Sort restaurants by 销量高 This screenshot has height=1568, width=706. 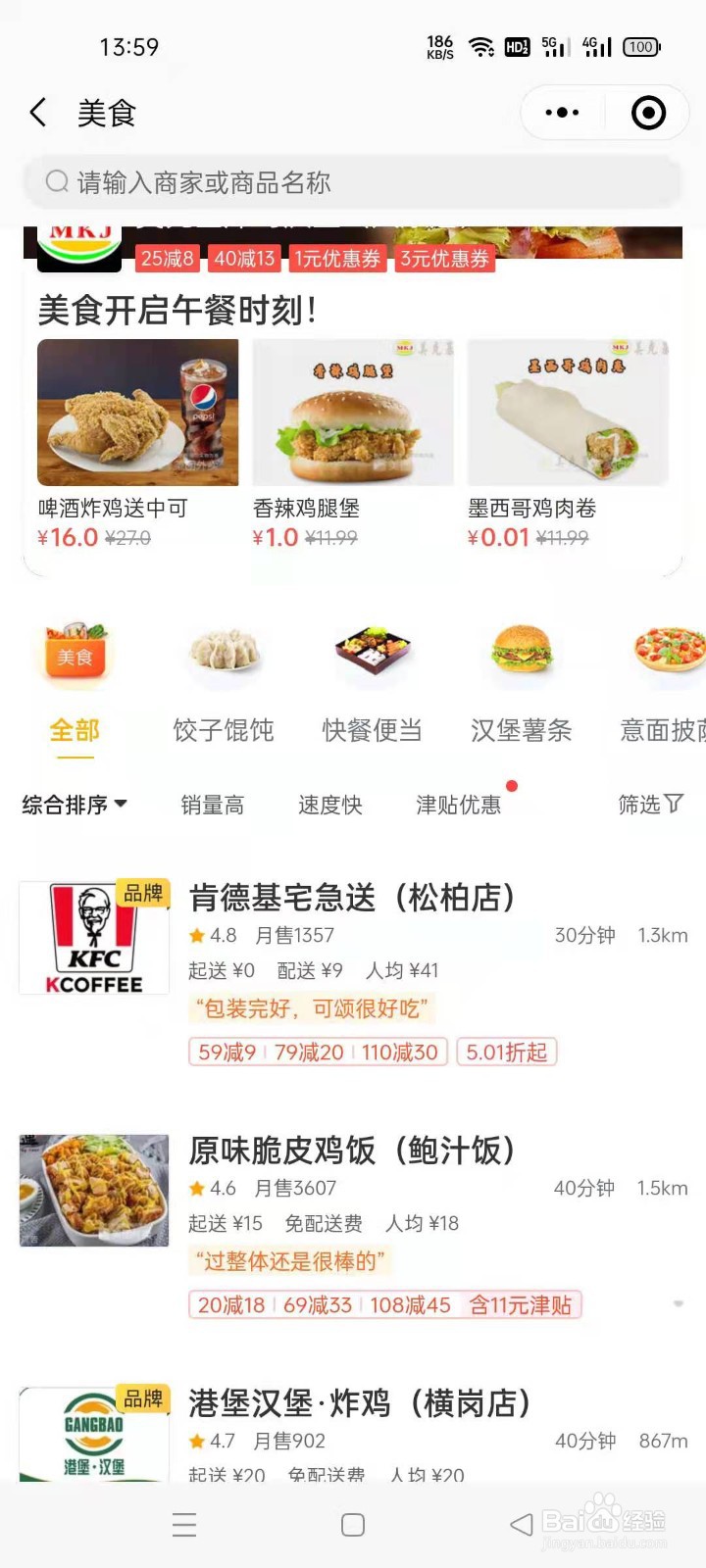(x=212, y=806)
